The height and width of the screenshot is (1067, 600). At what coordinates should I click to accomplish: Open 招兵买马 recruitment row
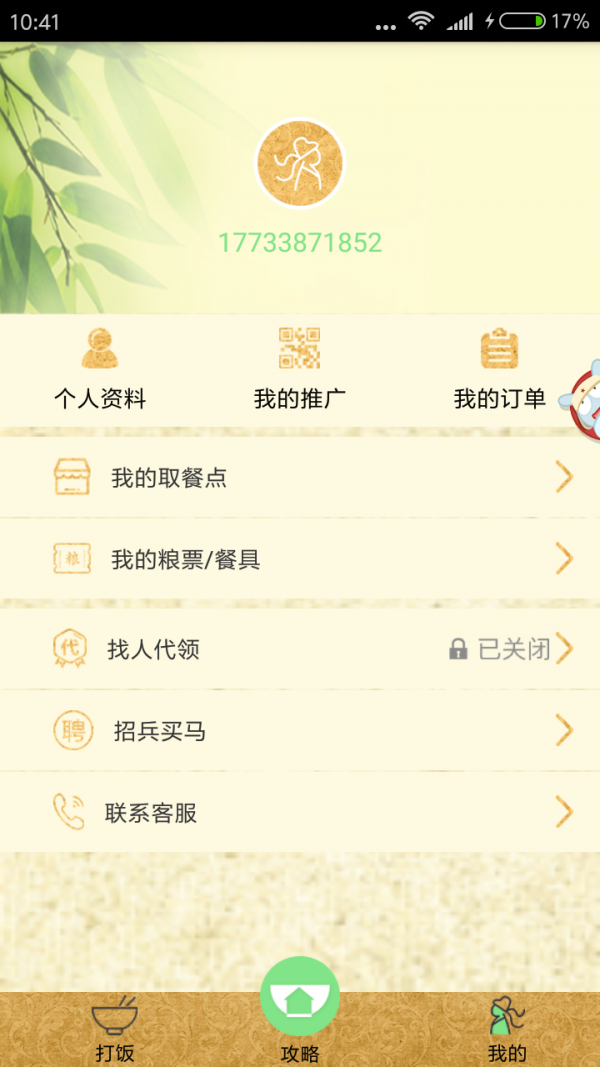point(300,731)
